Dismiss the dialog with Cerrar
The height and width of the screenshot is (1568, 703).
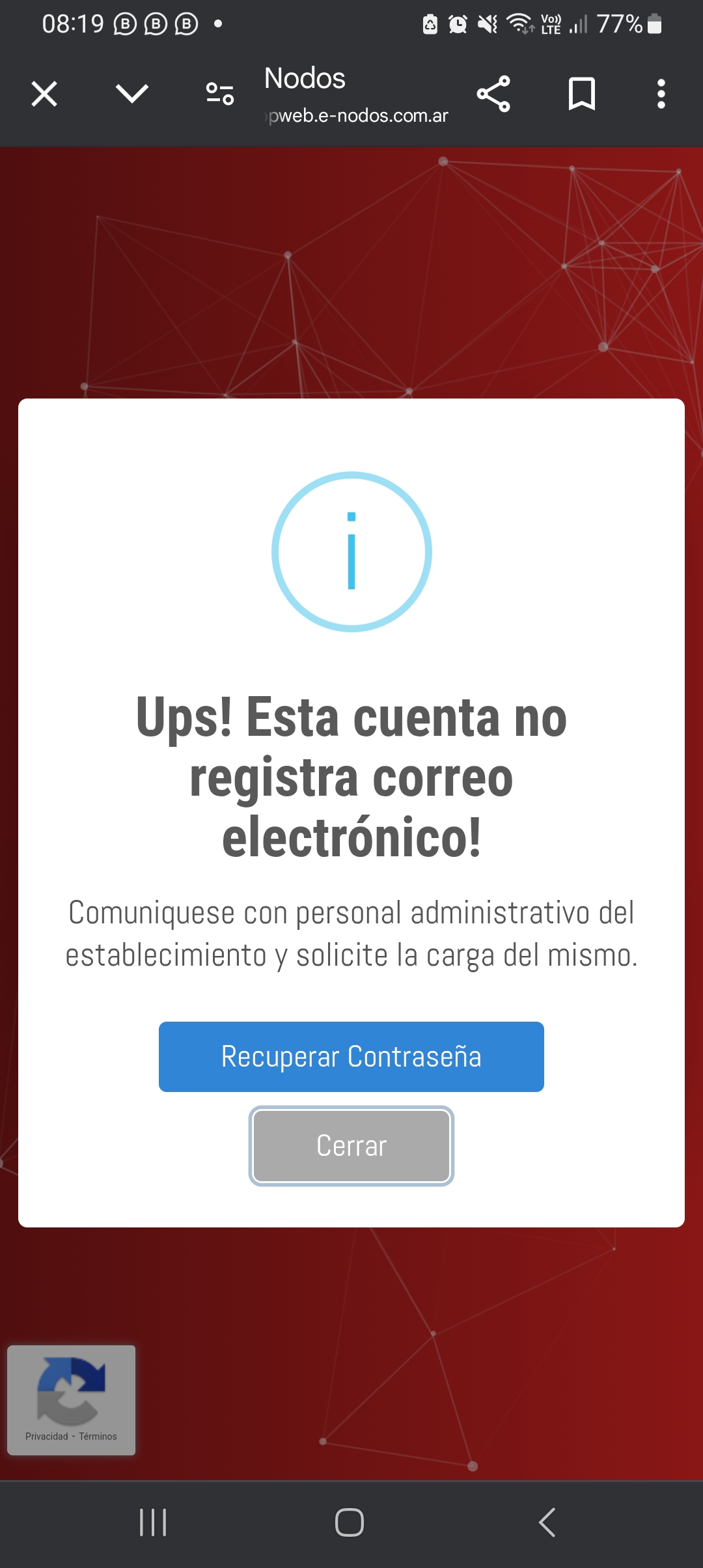tap(351, 1145)
